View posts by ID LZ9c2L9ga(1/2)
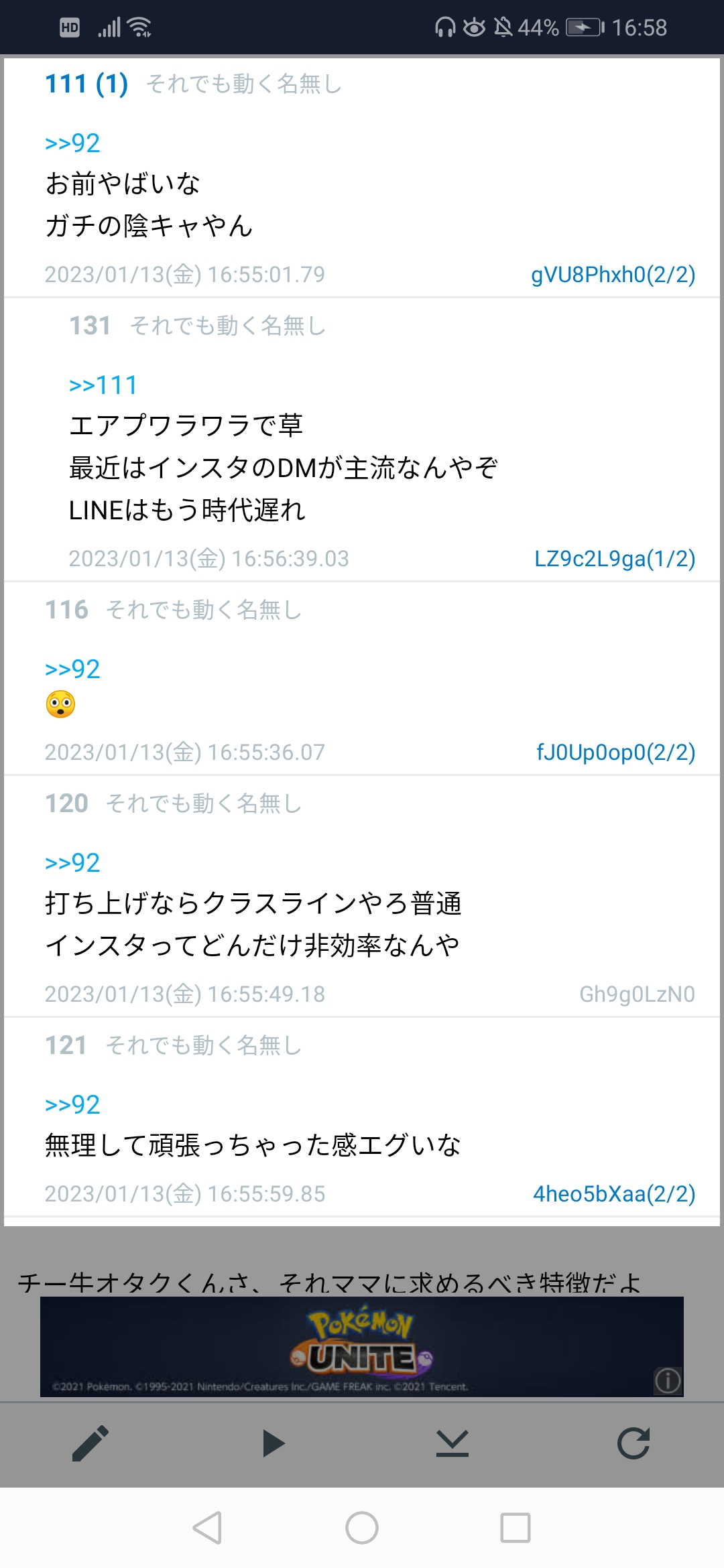The height and width of the screenshot is (1568, 724). pyautogui.click(x=615, y=559)
